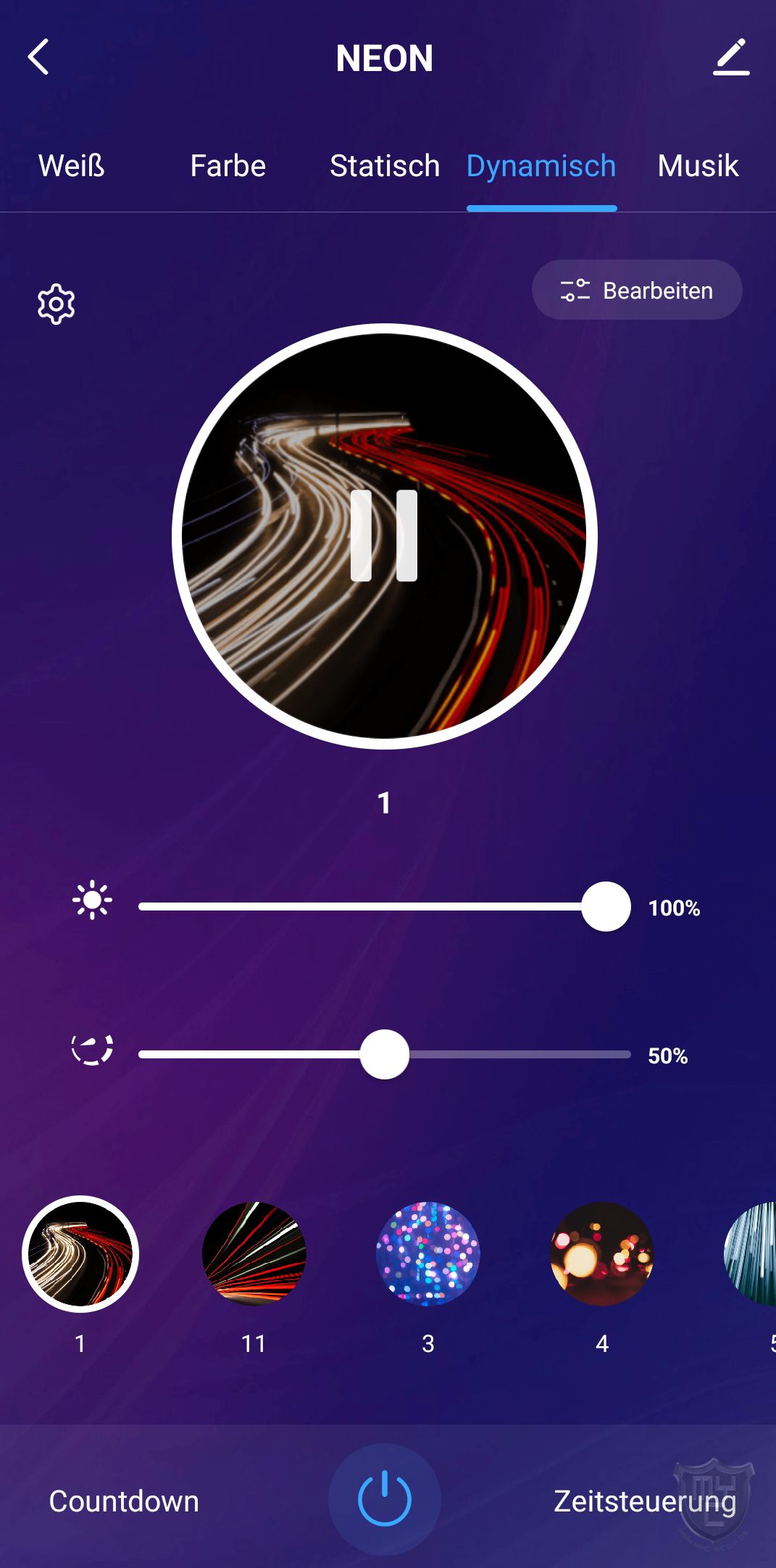Viewport: 776px width, 1568px height.
Task: Select scene thumbnail 11
Action: pyautogui.click(x=254, y=1254)
